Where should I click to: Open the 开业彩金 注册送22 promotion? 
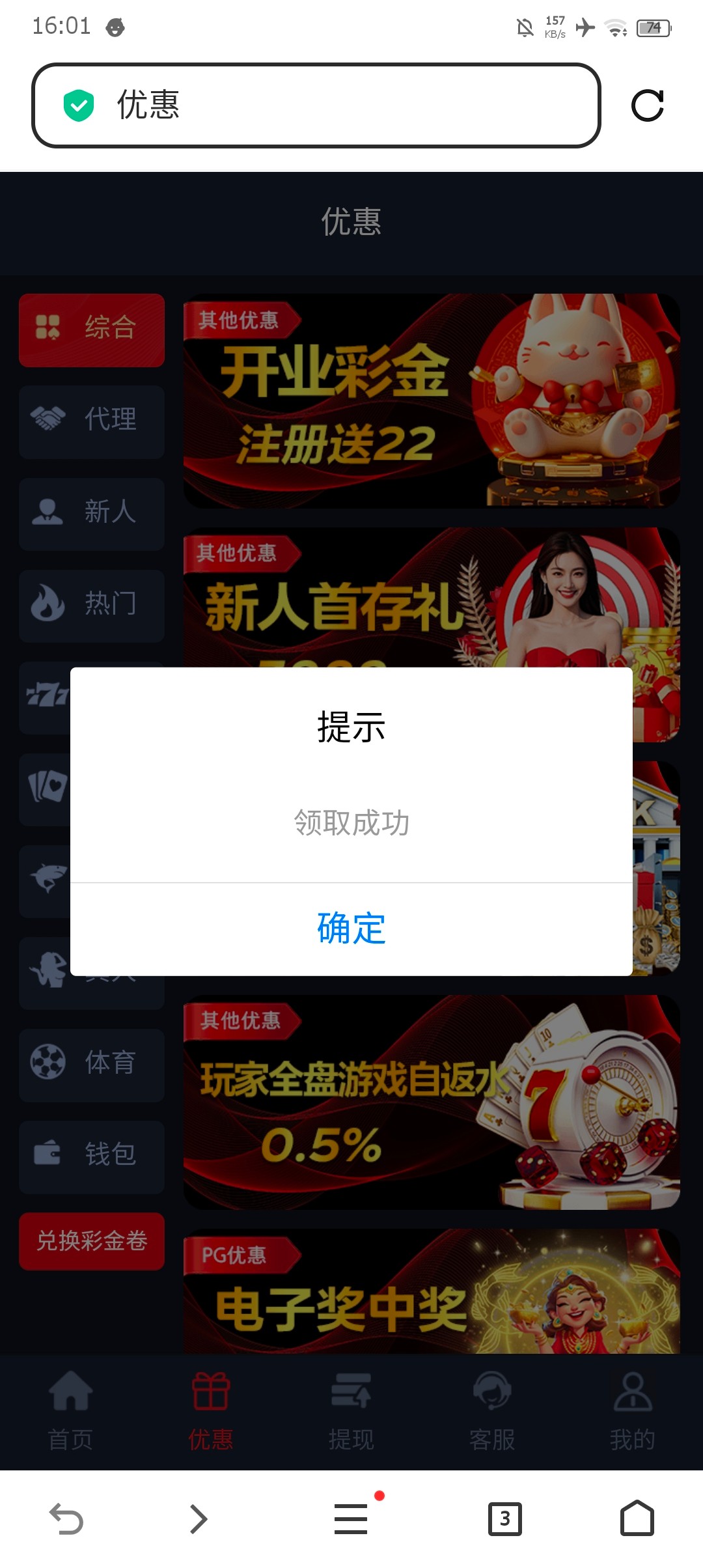(x=431, y=401)
